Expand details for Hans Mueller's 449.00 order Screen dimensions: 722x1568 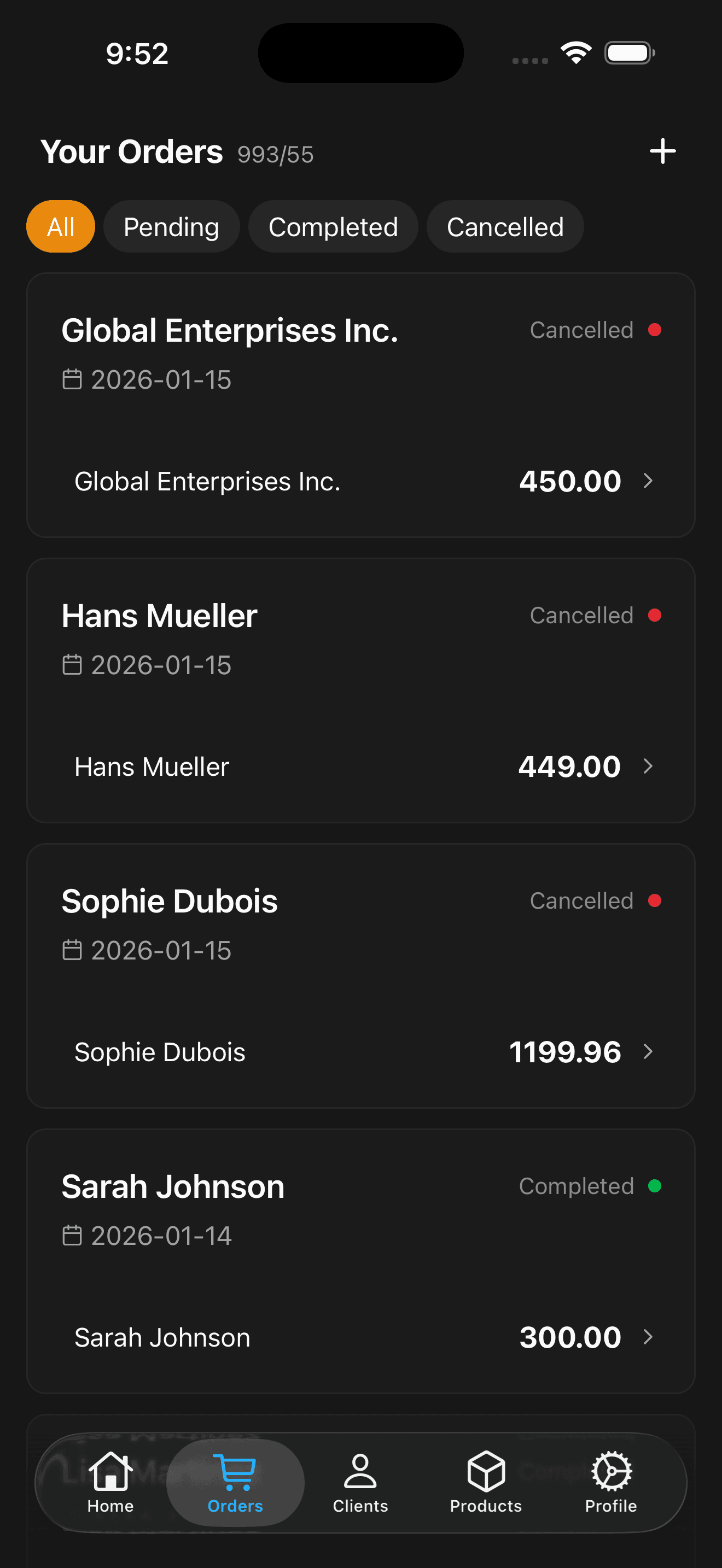[x=648, y=767]
